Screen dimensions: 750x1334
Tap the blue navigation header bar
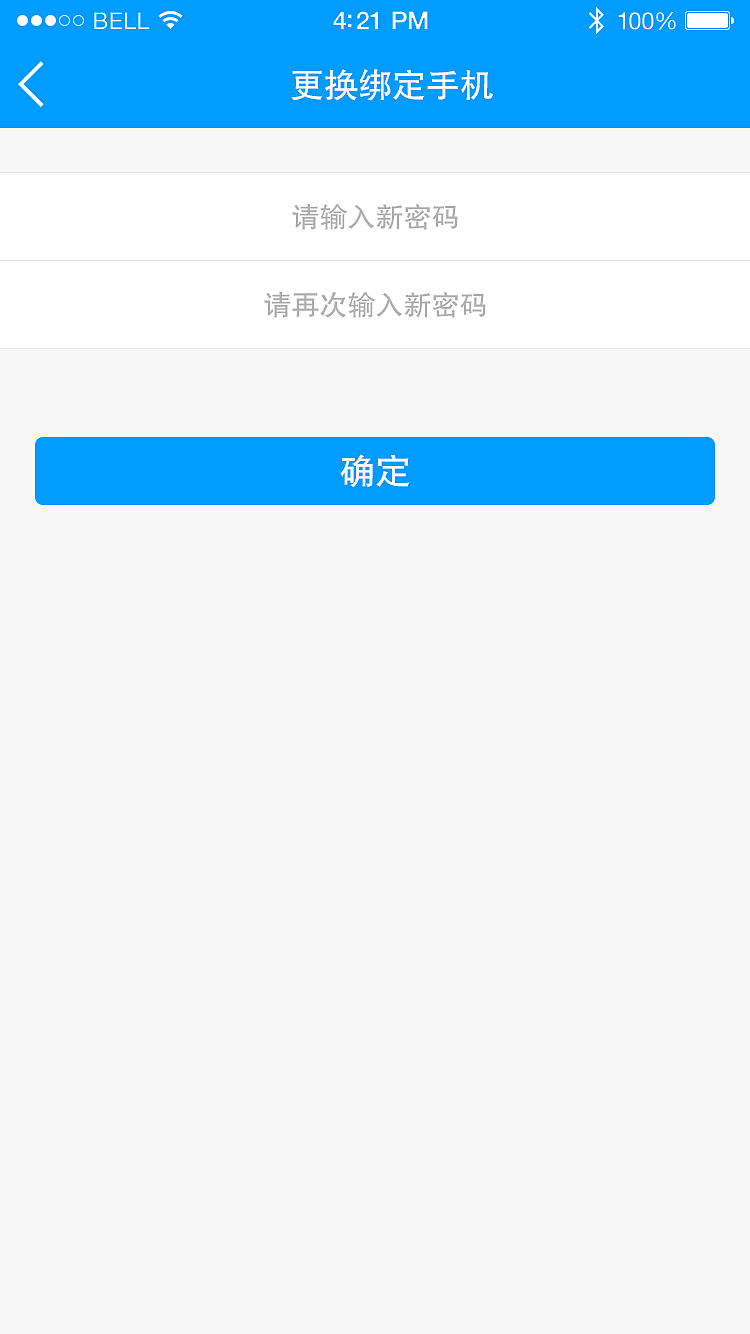tap(375, 86)
